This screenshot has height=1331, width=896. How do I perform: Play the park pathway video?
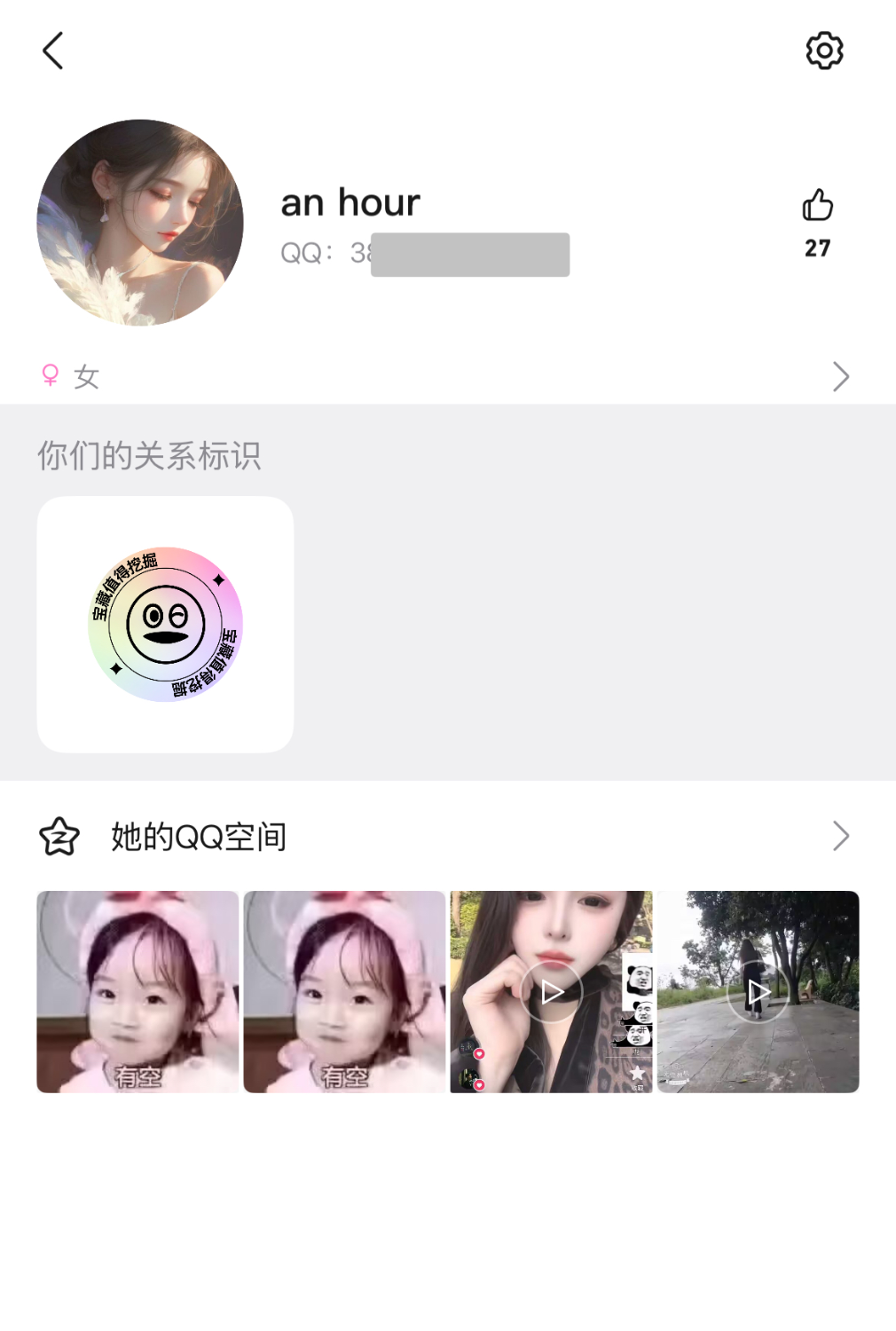coord(758,991)
